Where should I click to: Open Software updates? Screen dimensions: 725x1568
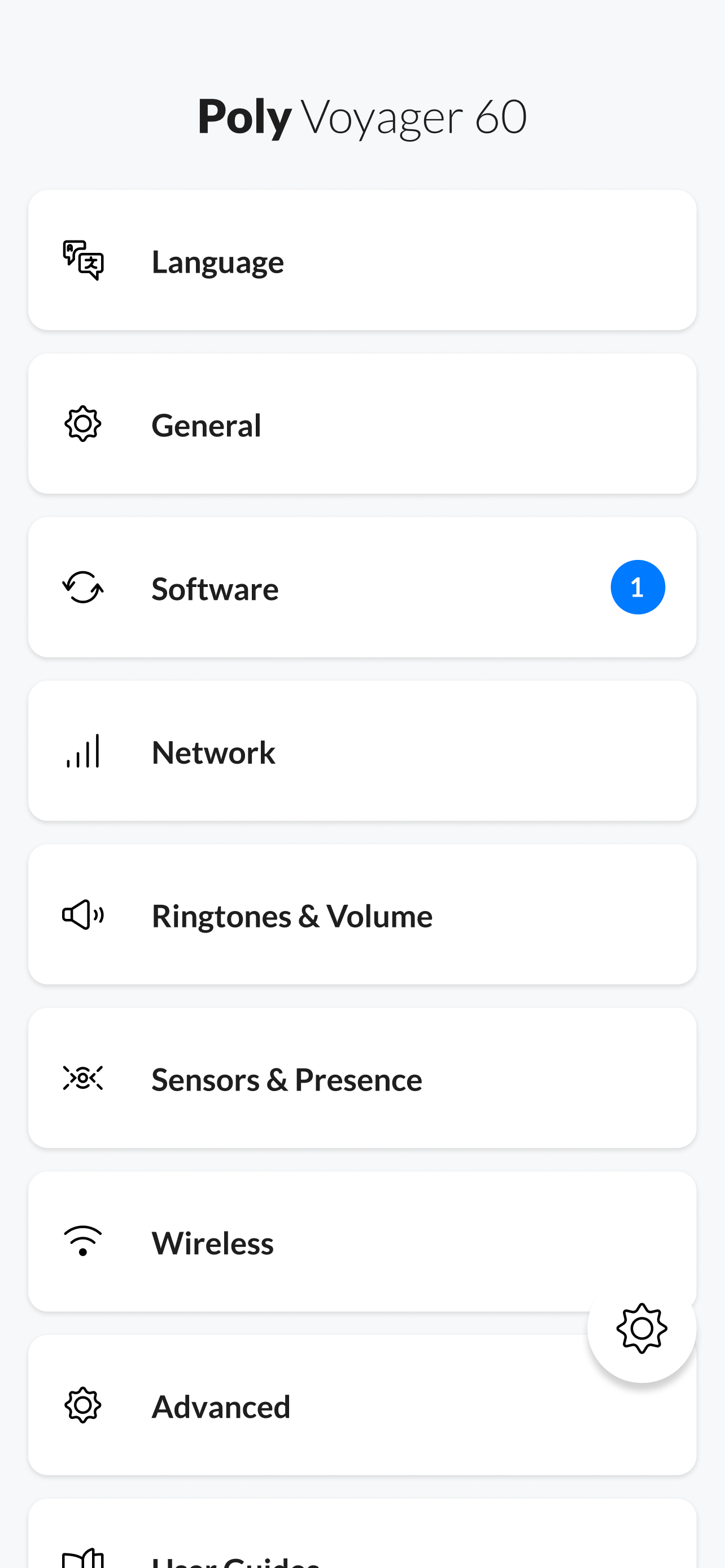click(361, 588)
